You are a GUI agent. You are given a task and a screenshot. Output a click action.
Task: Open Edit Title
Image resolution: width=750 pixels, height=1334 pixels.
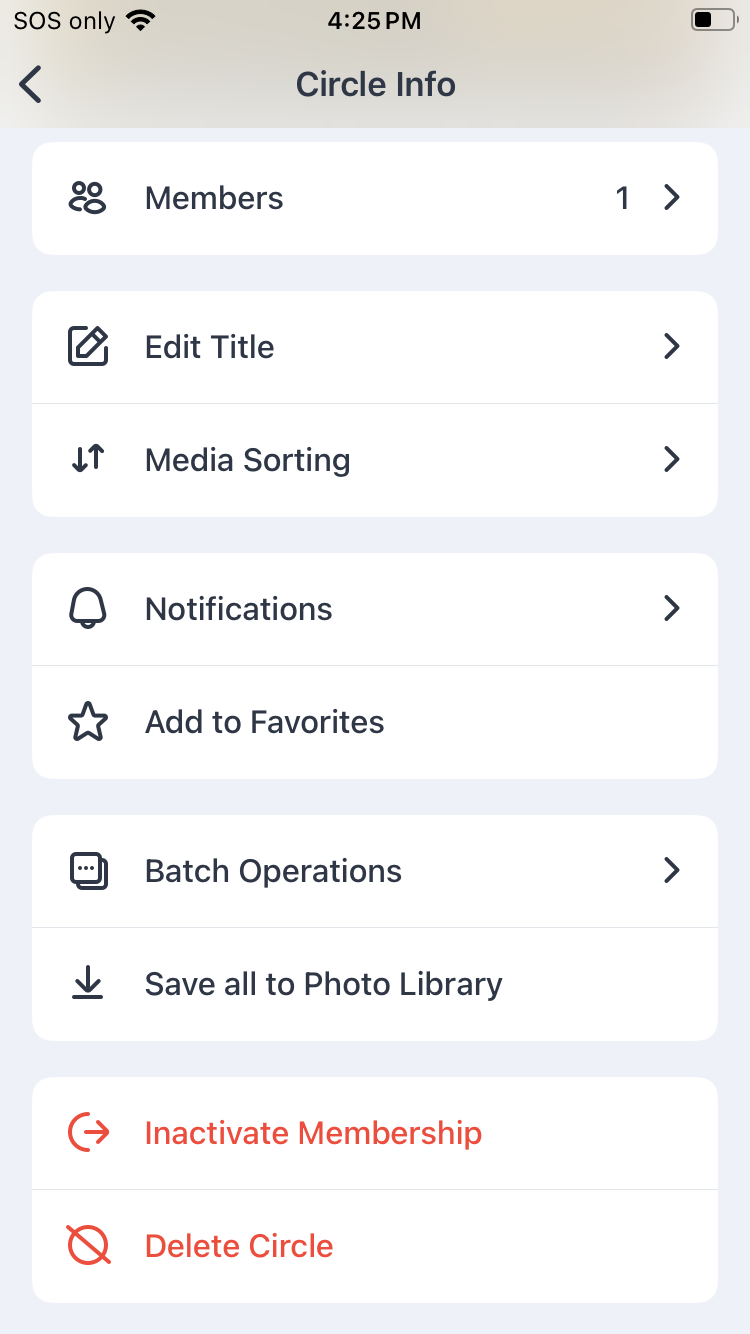pos(375,347)
